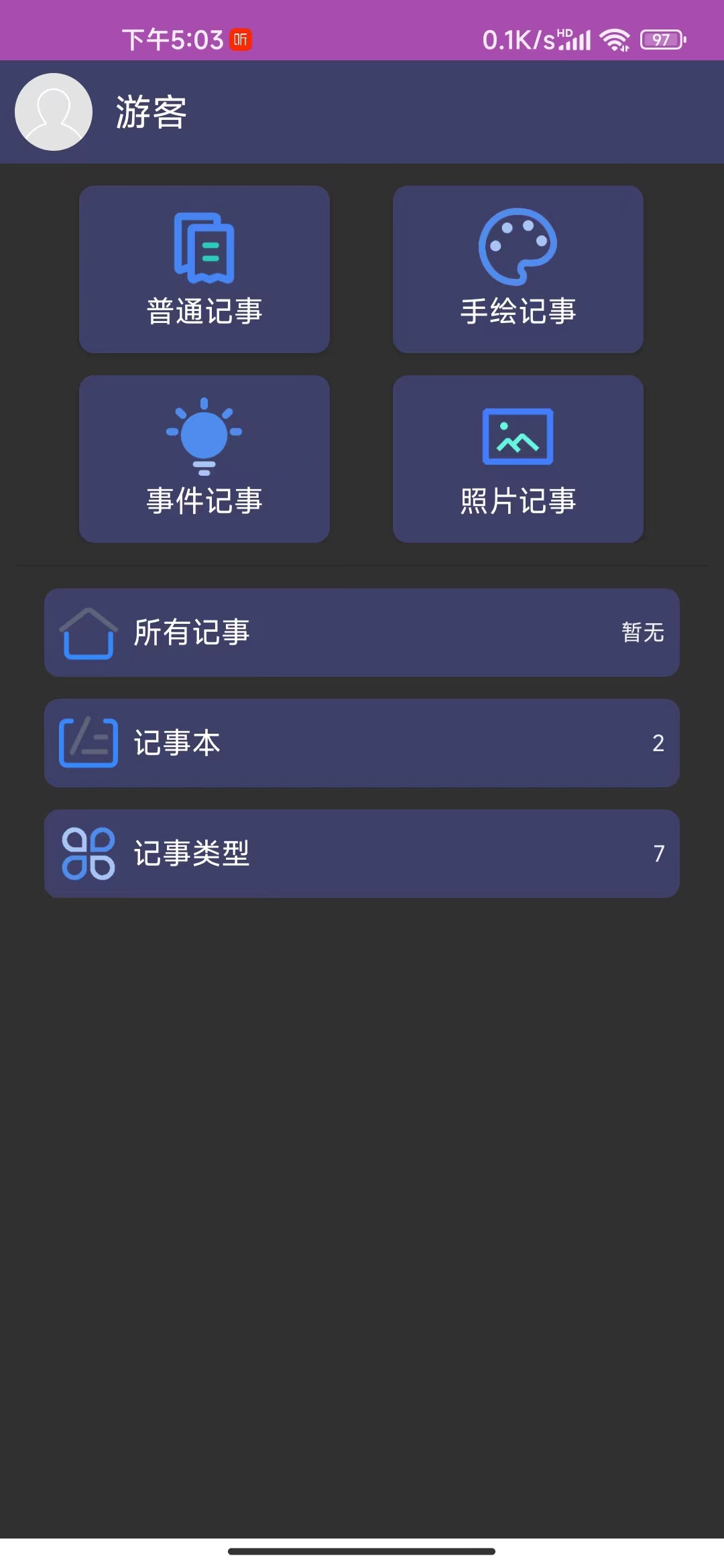Select the 普通记事 notepad icon
724x1568 pixels.
coord(204,247)
